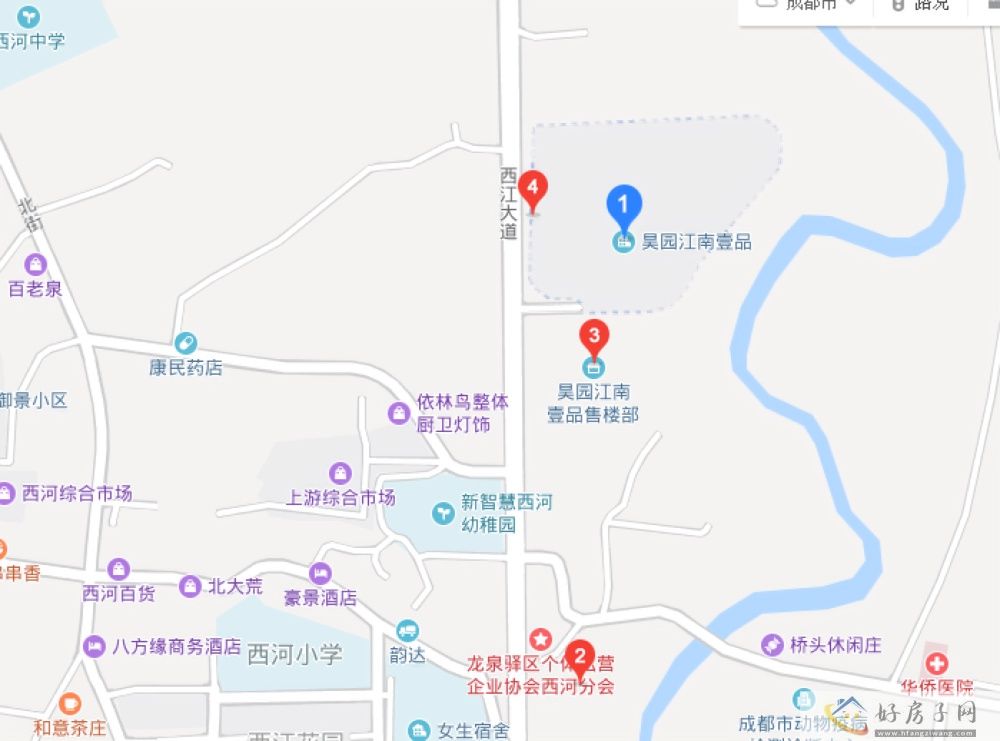Image resolution: width=1000 pixels, height=741 pixels.
Task: Expand the 成都市 city dropdown
Action: click(808, 5)
